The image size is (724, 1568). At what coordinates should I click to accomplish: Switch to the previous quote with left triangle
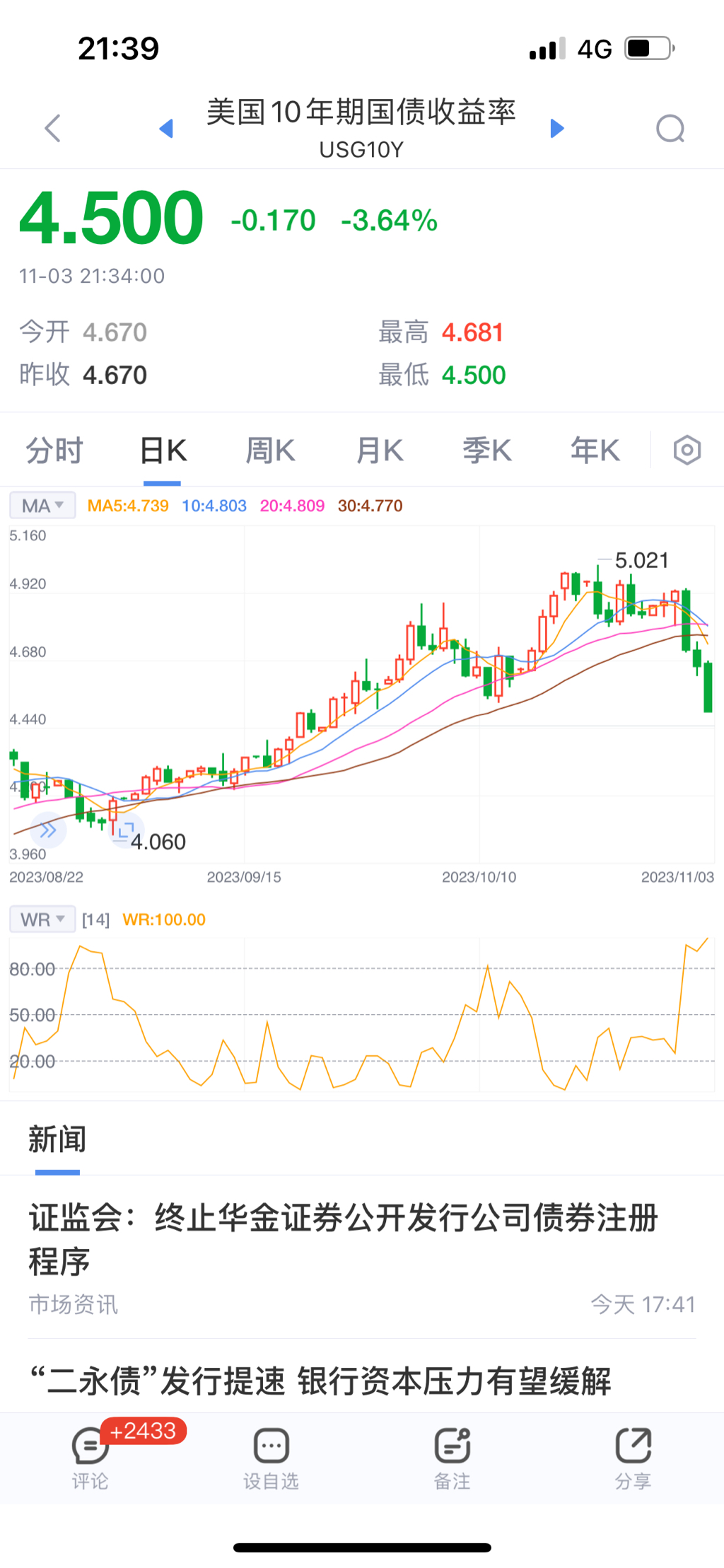(x=167, y=128)
